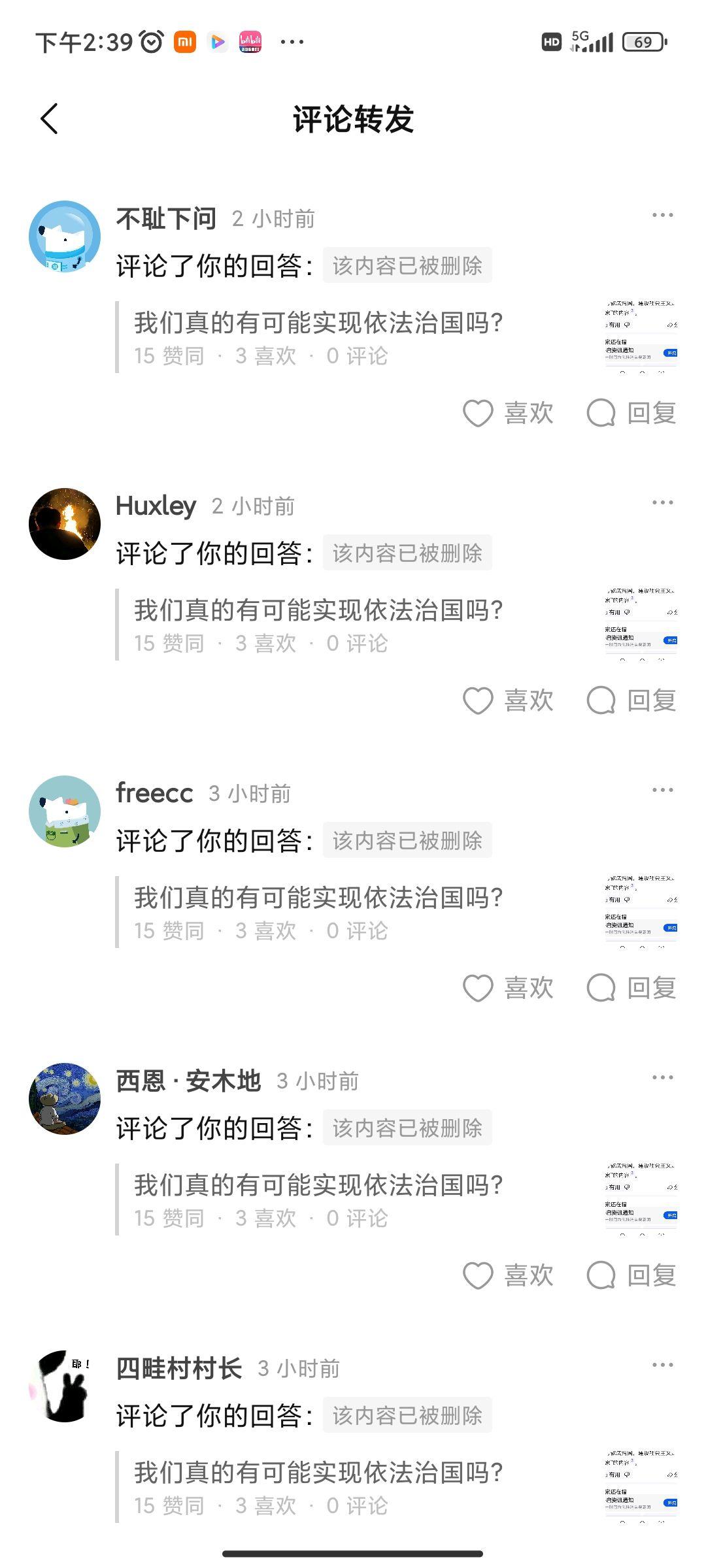Reply to Huxley's comment
The image size is (706, 1568).
[631, 700]
